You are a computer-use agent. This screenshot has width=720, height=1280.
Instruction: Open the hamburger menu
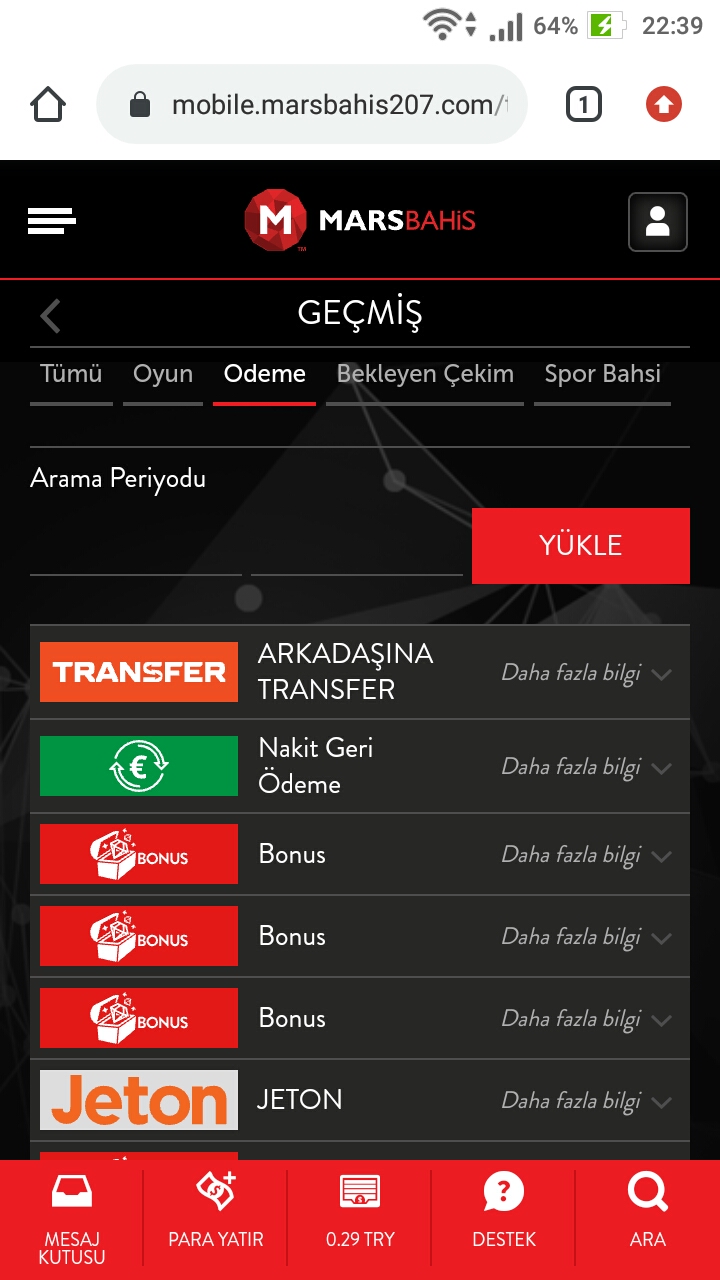click(x=52, y=220)
